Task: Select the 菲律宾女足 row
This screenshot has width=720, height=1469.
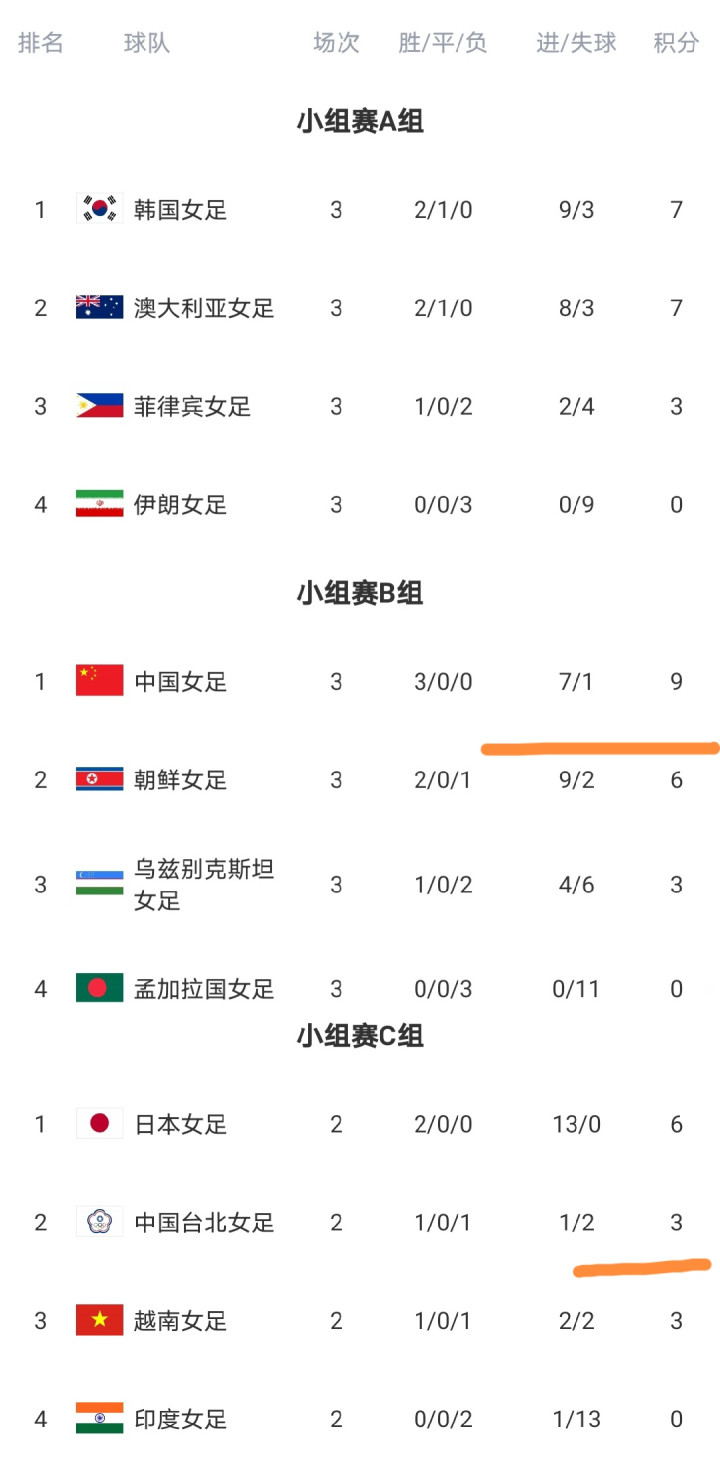Action: point(360,406)
